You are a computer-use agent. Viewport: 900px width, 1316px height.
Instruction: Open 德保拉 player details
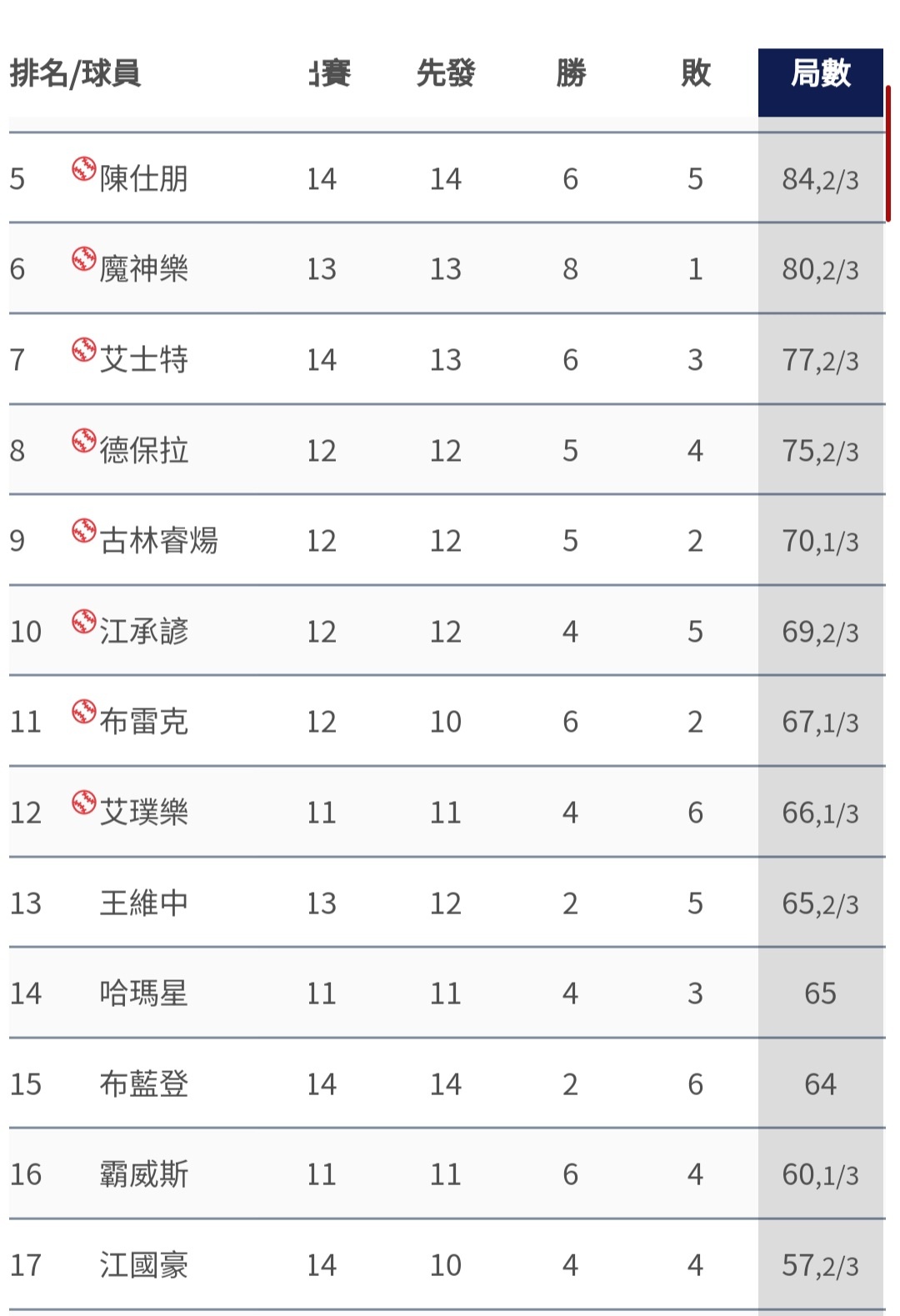[143, 451]
